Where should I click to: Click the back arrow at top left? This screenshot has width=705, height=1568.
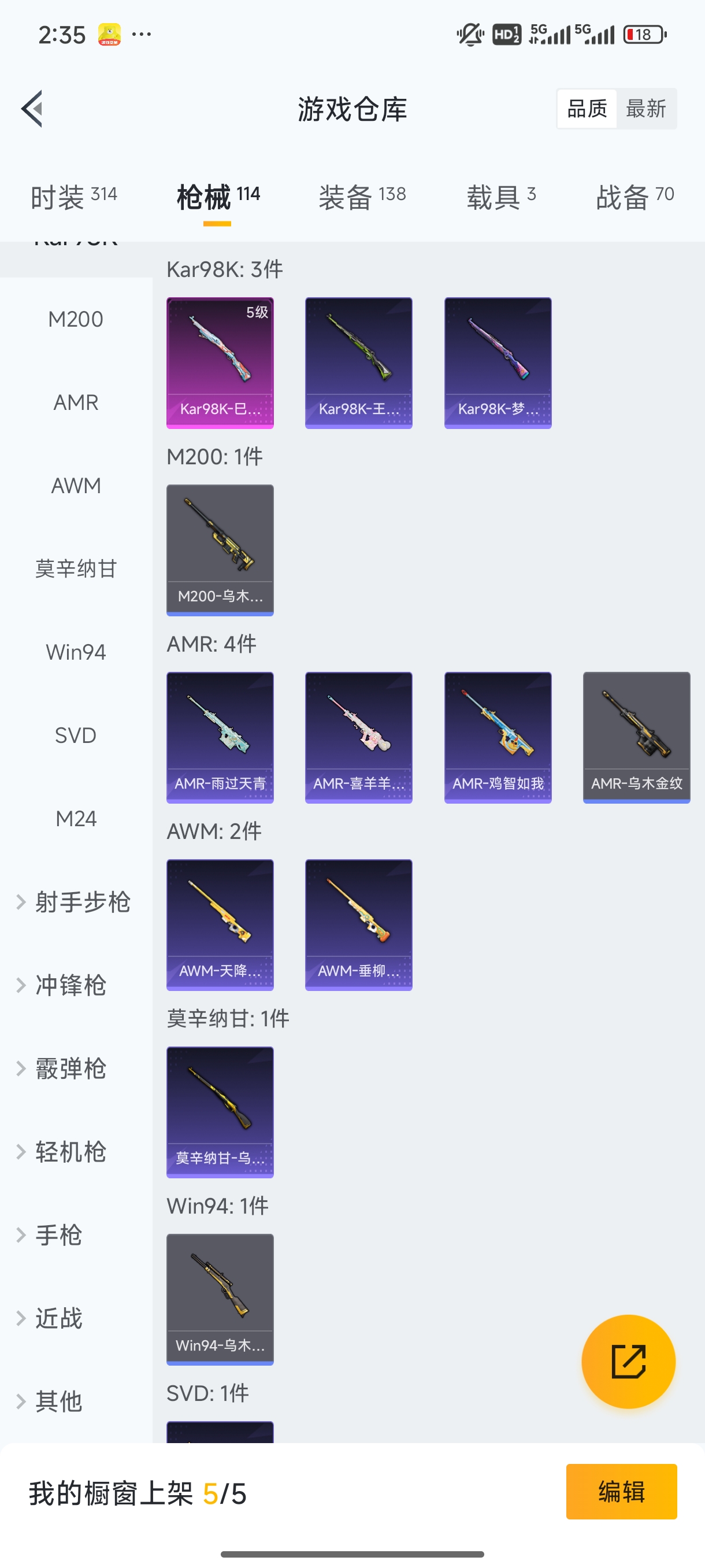coord(32,108)
